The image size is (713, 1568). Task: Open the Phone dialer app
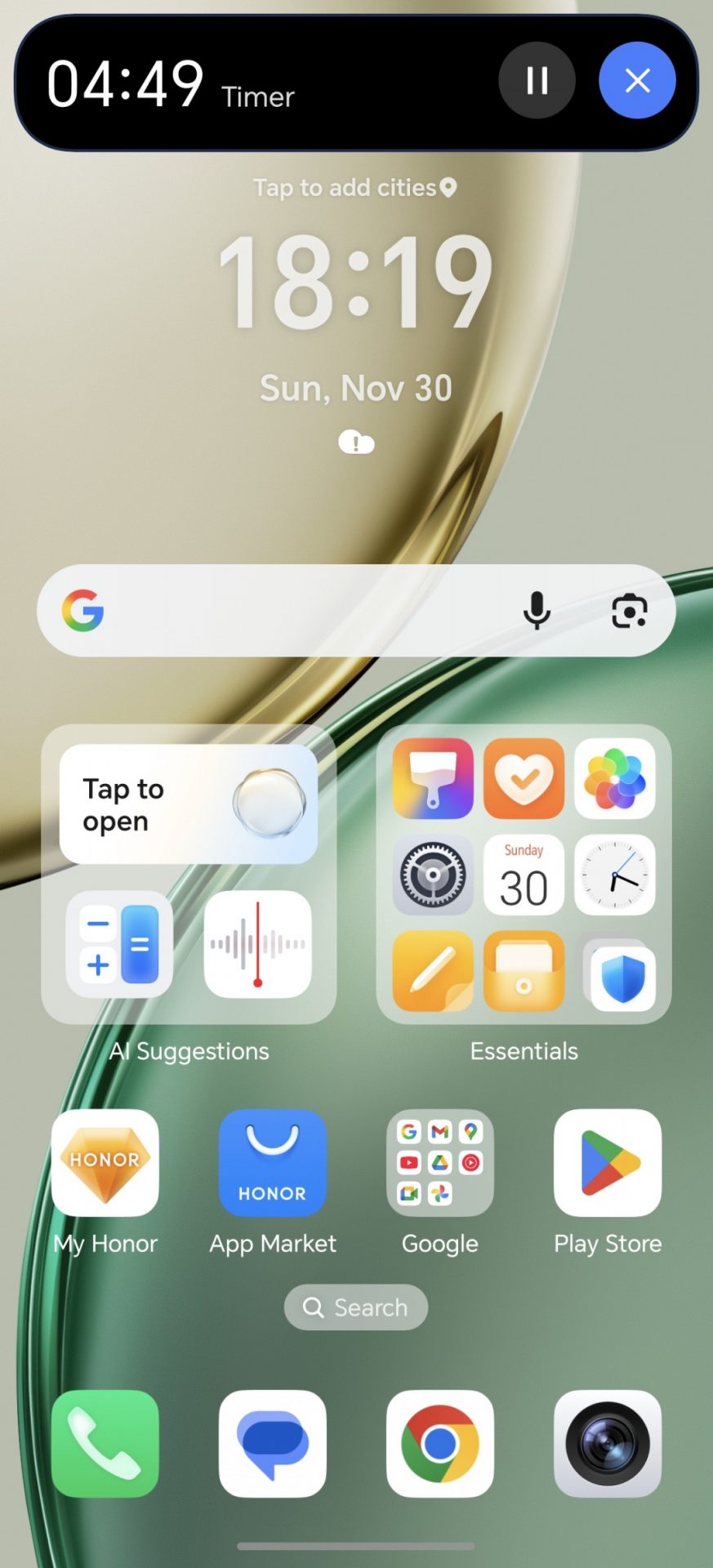click(105, 1444)
